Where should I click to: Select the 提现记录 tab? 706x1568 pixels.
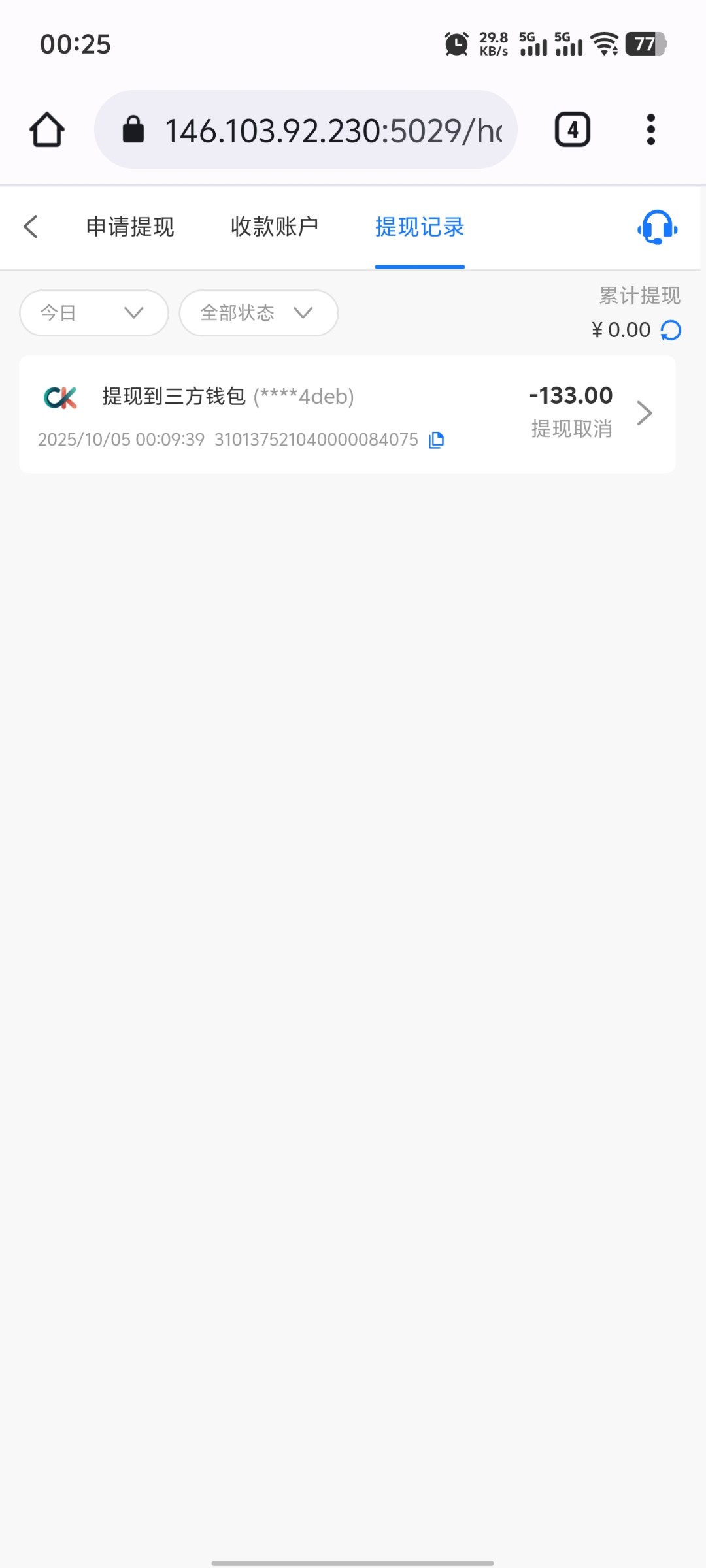(x=420, y=227)
